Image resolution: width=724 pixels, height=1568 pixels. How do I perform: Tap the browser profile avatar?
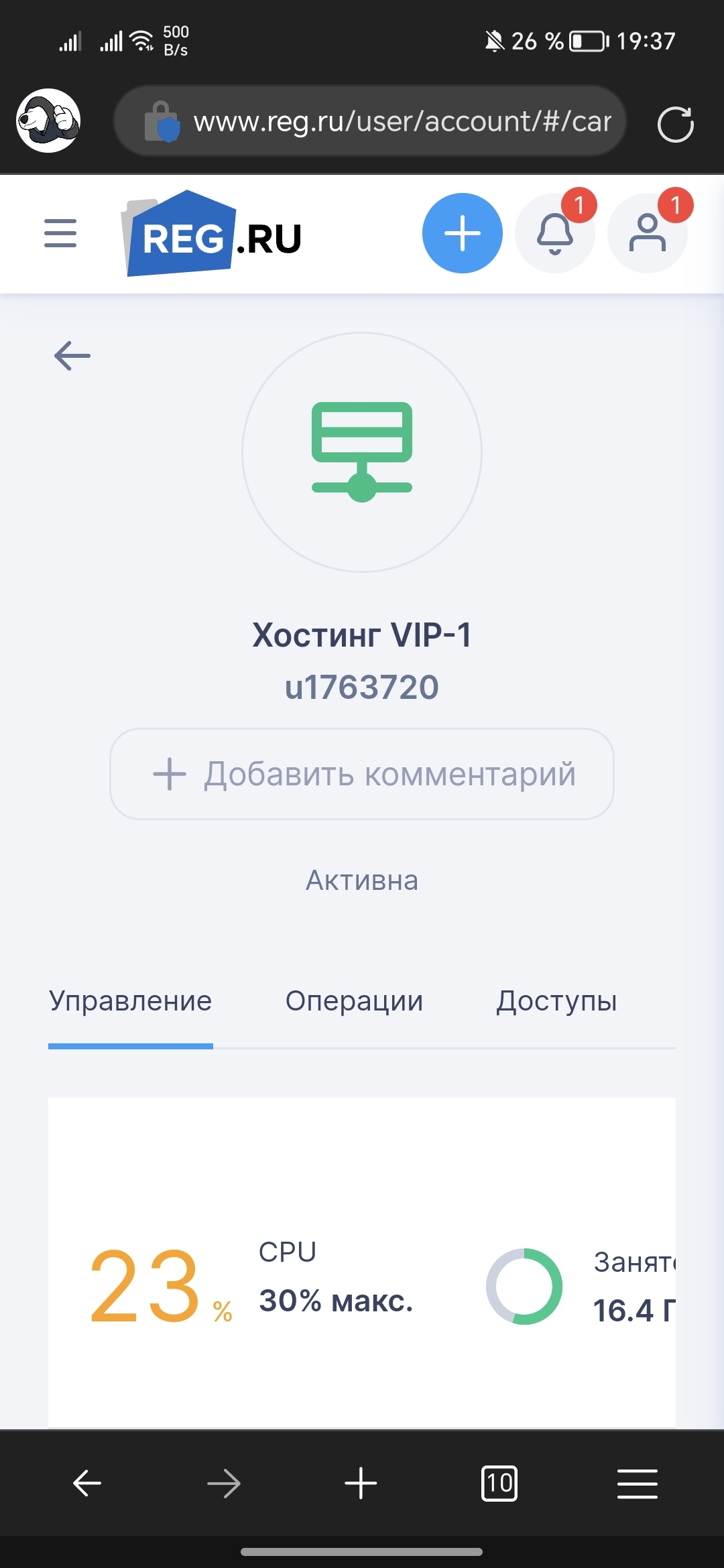click(48, 121)
